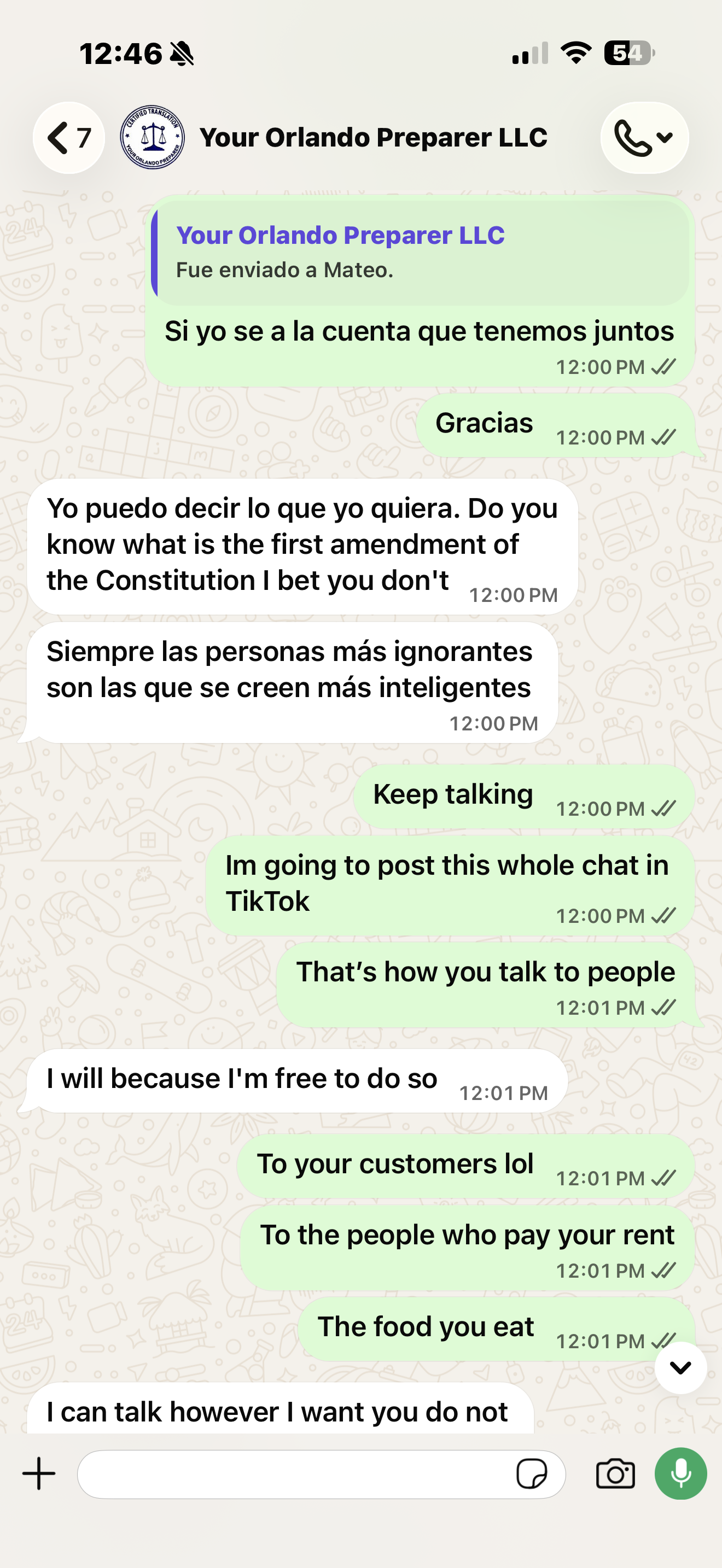Open the camera to send a photo
722x1568 pixels.
pyautogui.click(x=615, y=1473)
